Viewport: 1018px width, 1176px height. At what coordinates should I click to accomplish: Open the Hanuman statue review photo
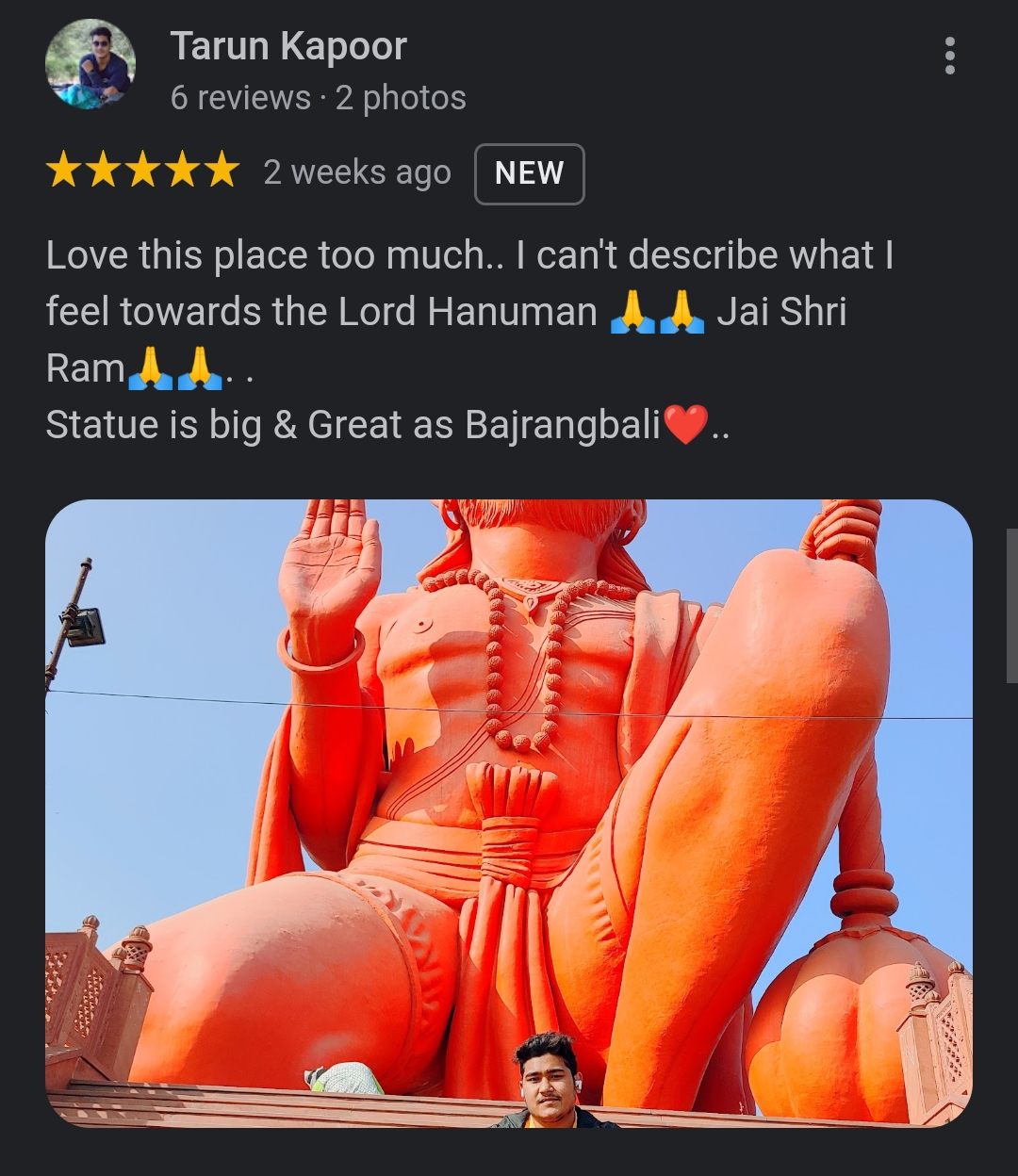509,812
